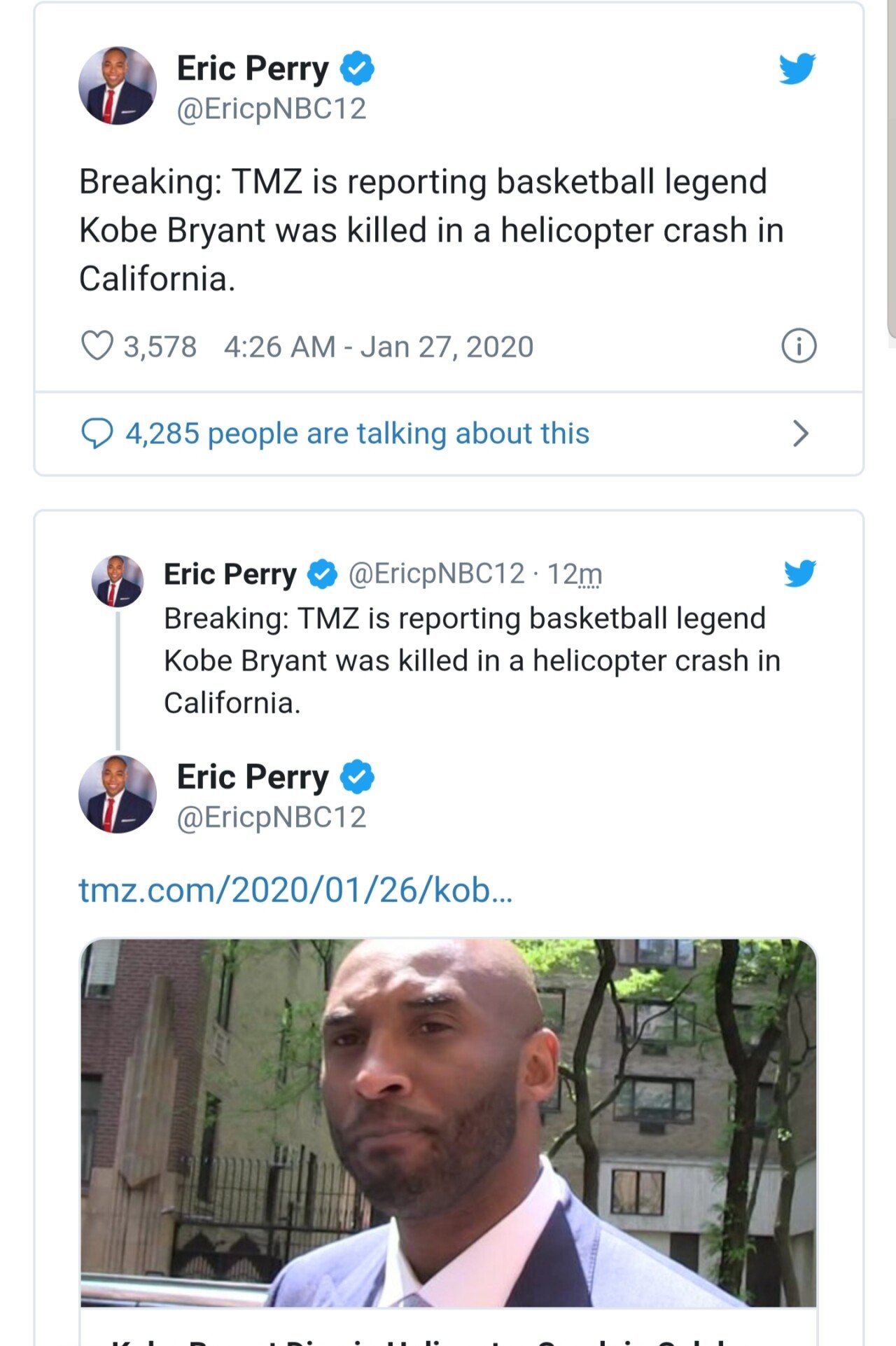This screenshot has width=896, height=1346.
Task: Click the Eric Perry display name in the second tweet
Action: 227,574
